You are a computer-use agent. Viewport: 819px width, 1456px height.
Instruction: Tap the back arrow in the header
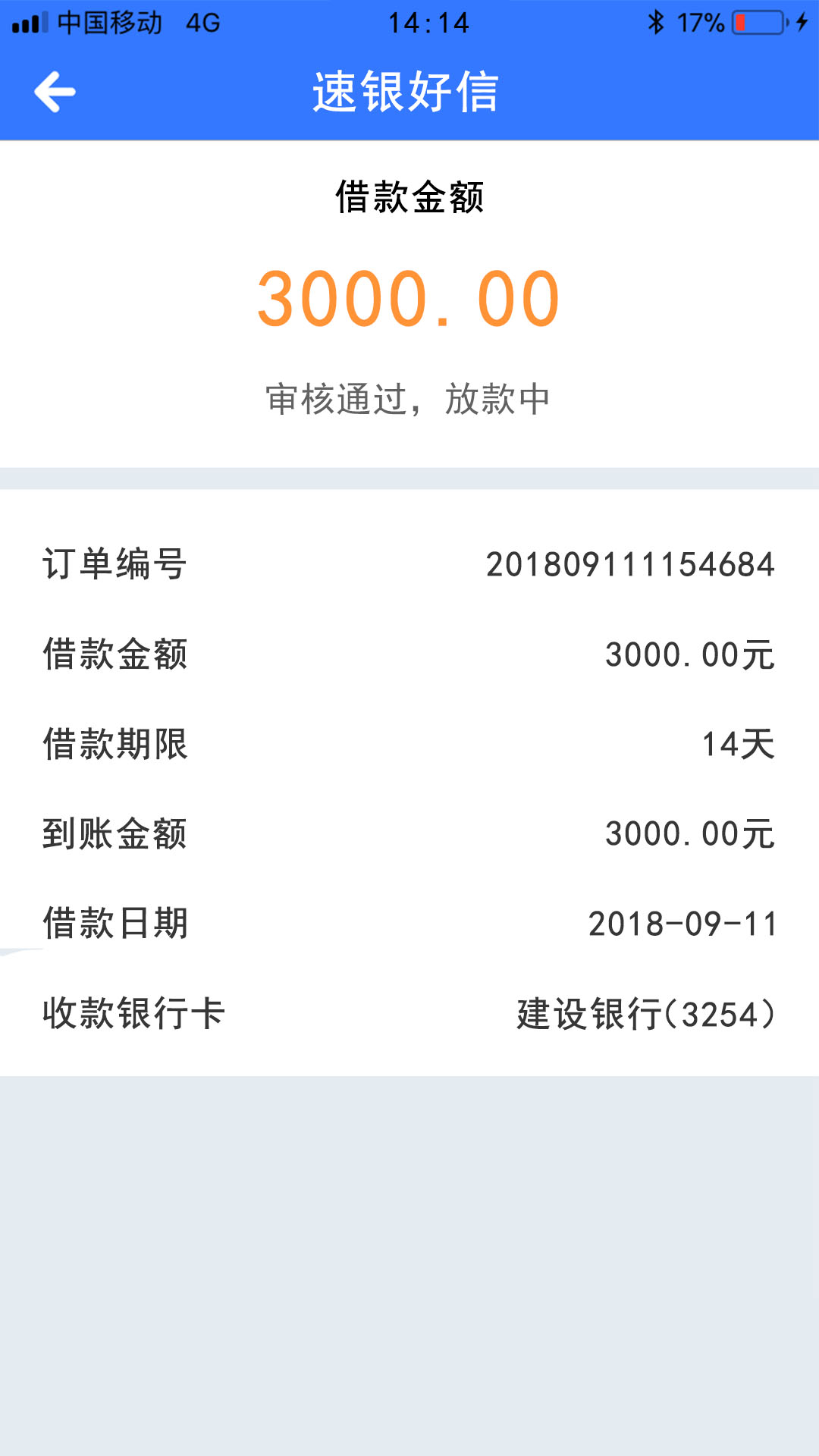pyautogui.click(x=55, y=92)
